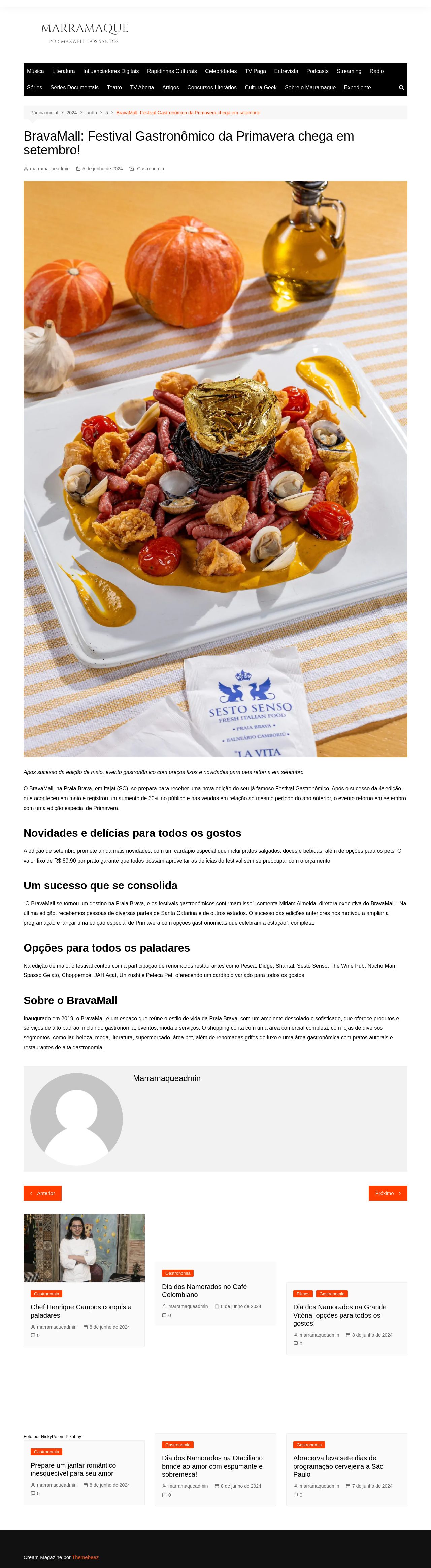Viewport: 431px width, 1568px height.
Task: Select Cultura Geek from the menu
Action: 261,88
